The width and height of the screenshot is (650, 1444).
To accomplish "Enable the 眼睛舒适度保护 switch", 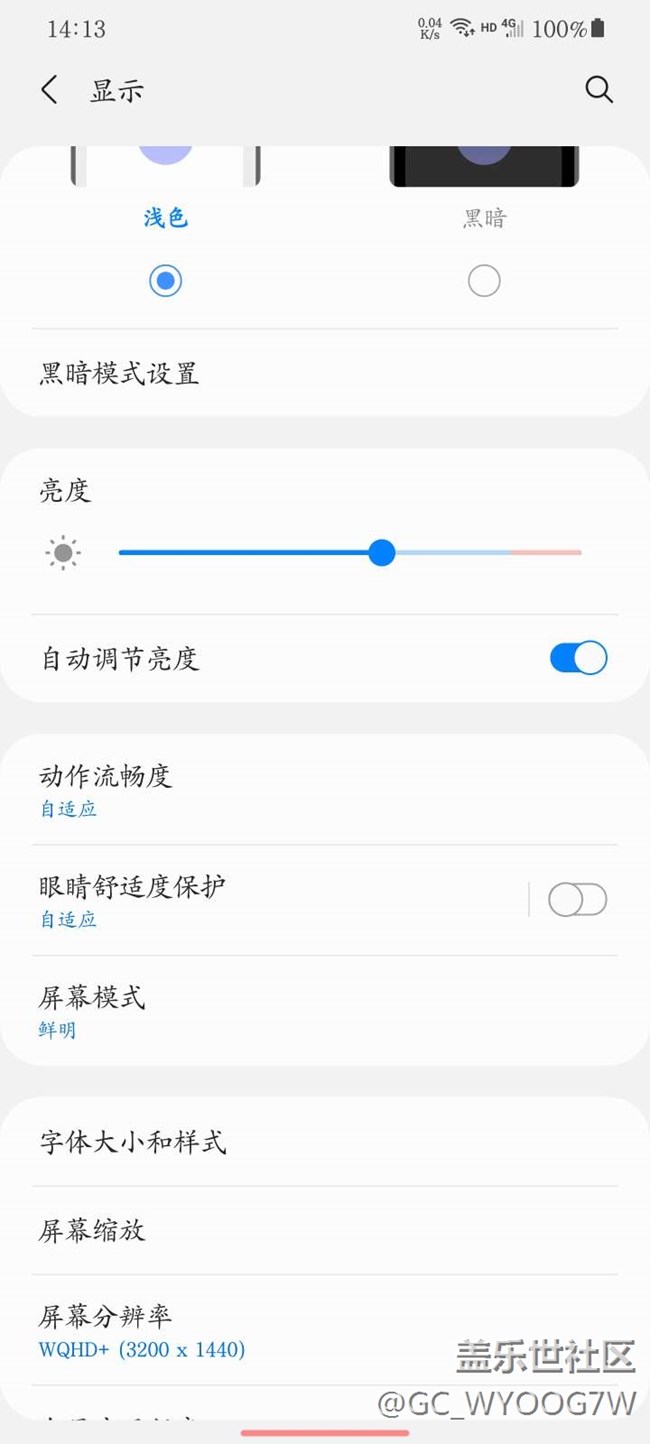I will coord(577,900).
